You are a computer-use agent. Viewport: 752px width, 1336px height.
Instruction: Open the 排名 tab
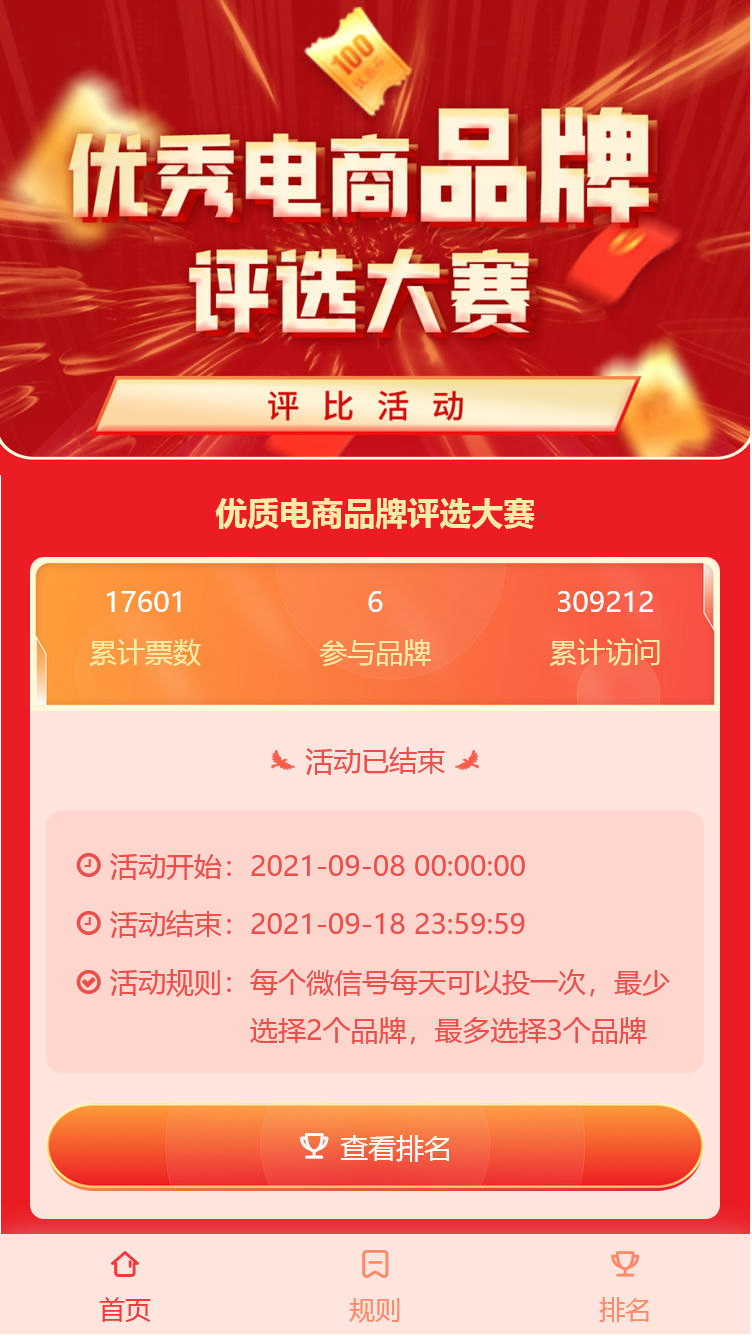625,1285
